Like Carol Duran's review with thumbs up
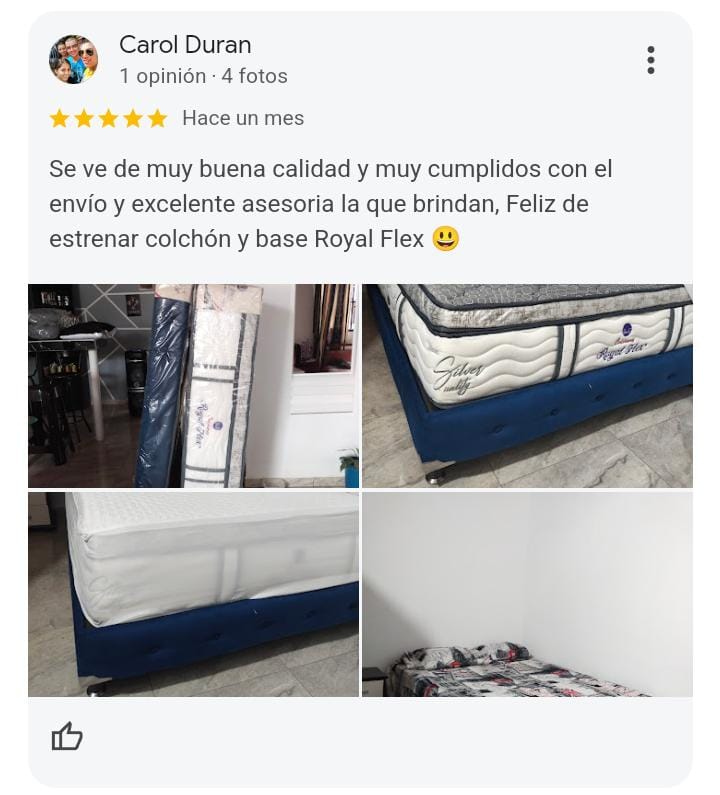Viewport: 720px width, 795px height. (67, 738)
